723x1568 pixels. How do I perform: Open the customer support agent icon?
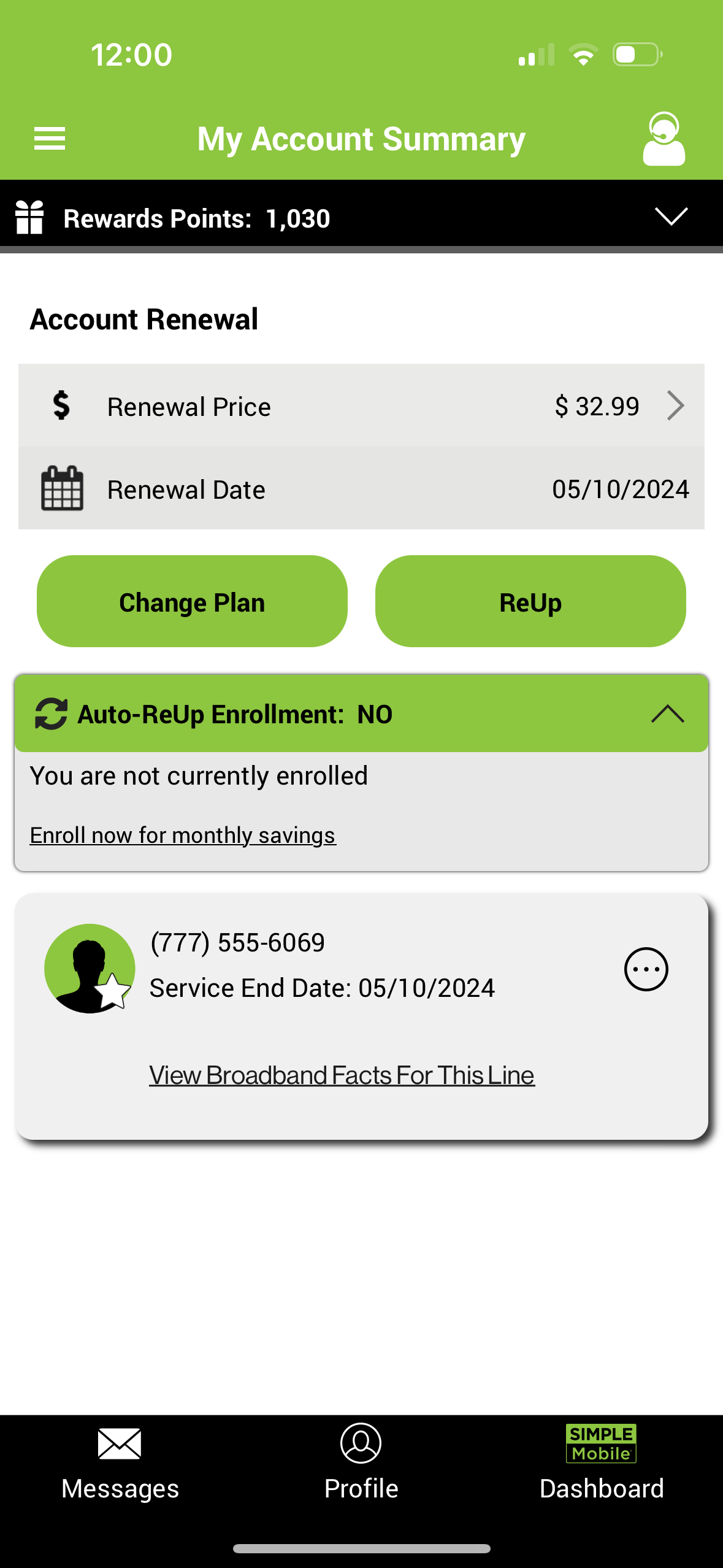[664, 139]
